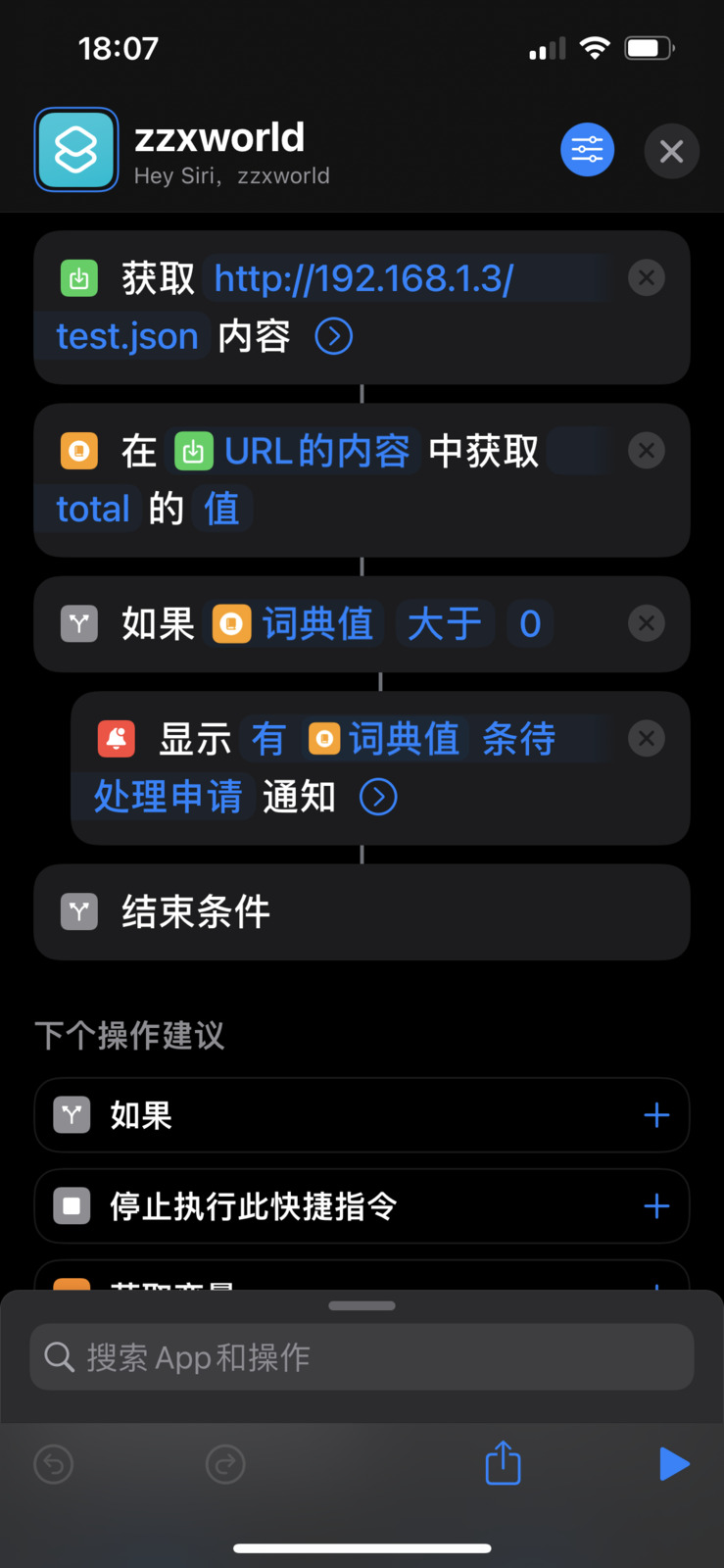Share this shortcut
Image resolution: width=724 pixels, height=1568 pixels.
pyautogui.click(x=503, y=1463)
